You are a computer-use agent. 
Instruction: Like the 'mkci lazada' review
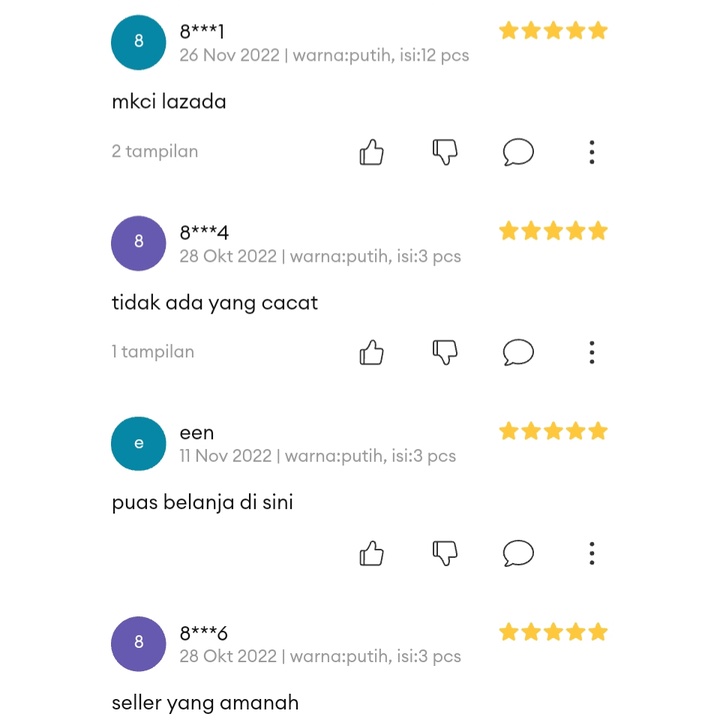pos(371,152)
